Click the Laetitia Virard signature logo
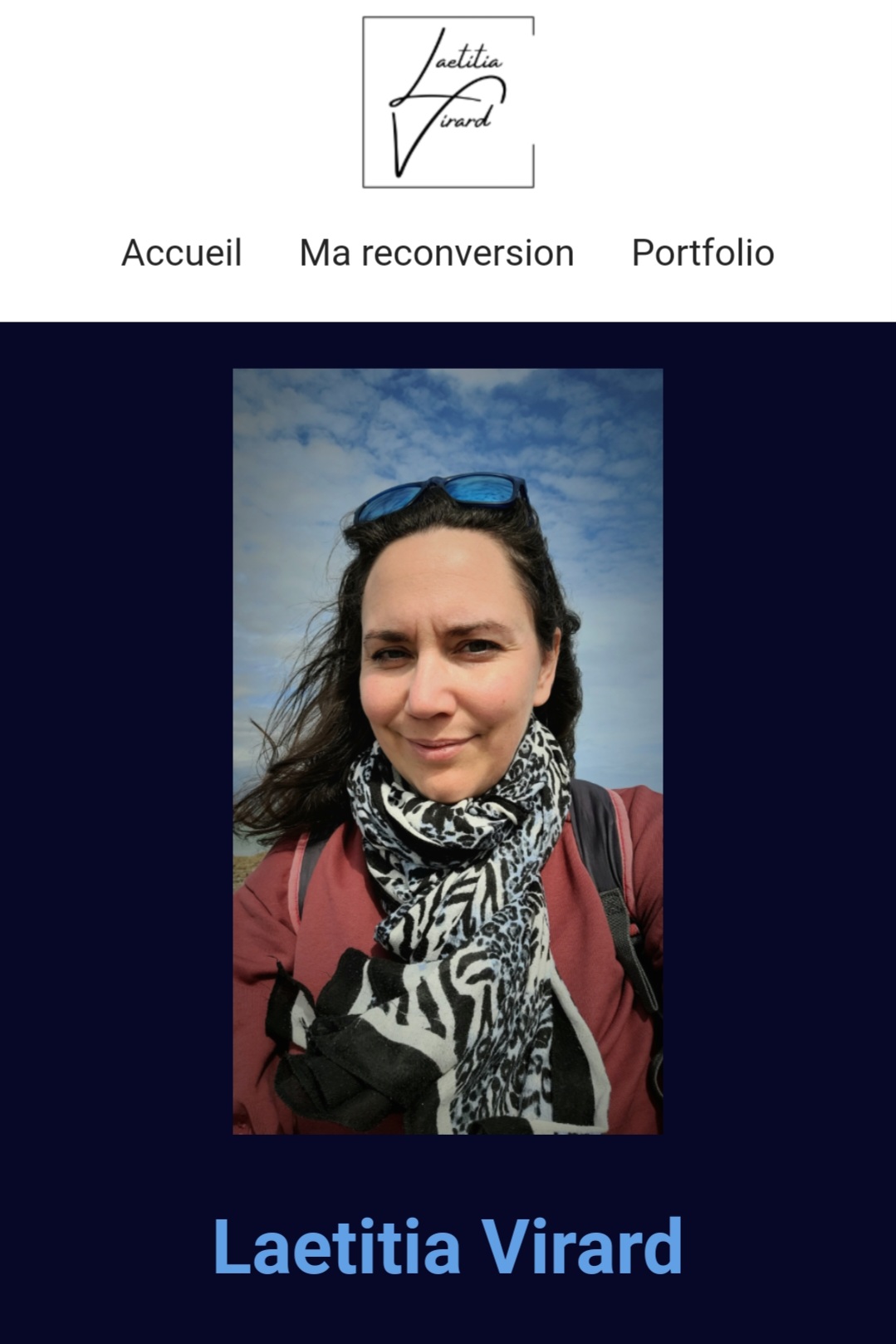Image resolution: width=896 pixels, height=1344 pixels. (448, 103)
